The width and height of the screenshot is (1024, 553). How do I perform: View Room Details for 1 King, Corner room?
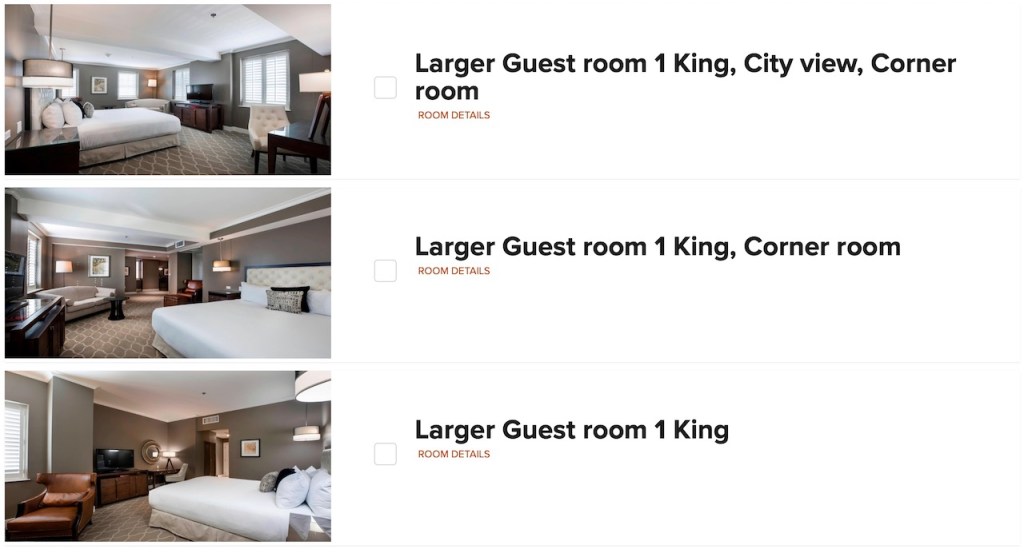(453, 271)
